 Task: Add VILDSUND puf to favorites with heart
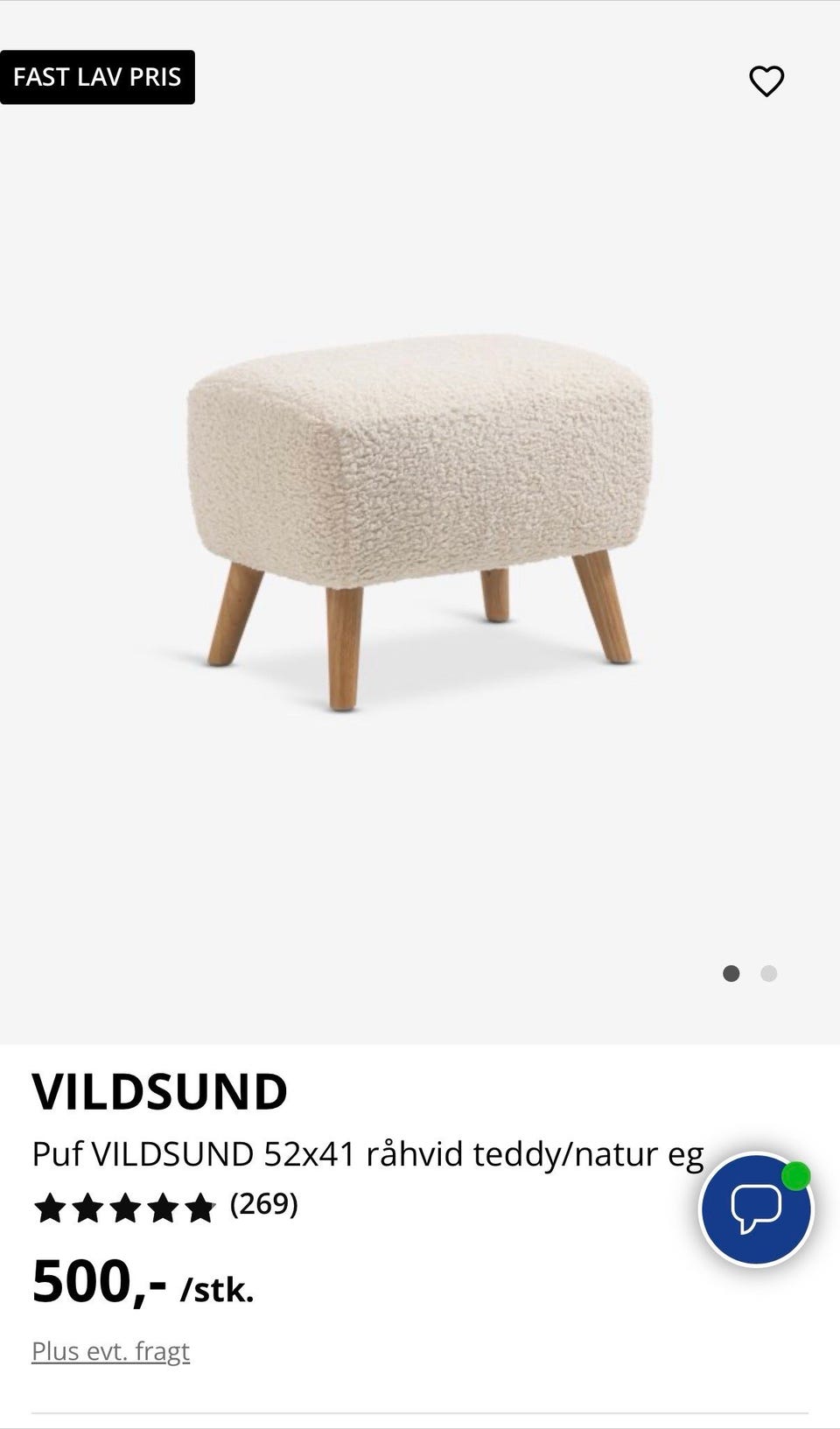pos(766,81)
